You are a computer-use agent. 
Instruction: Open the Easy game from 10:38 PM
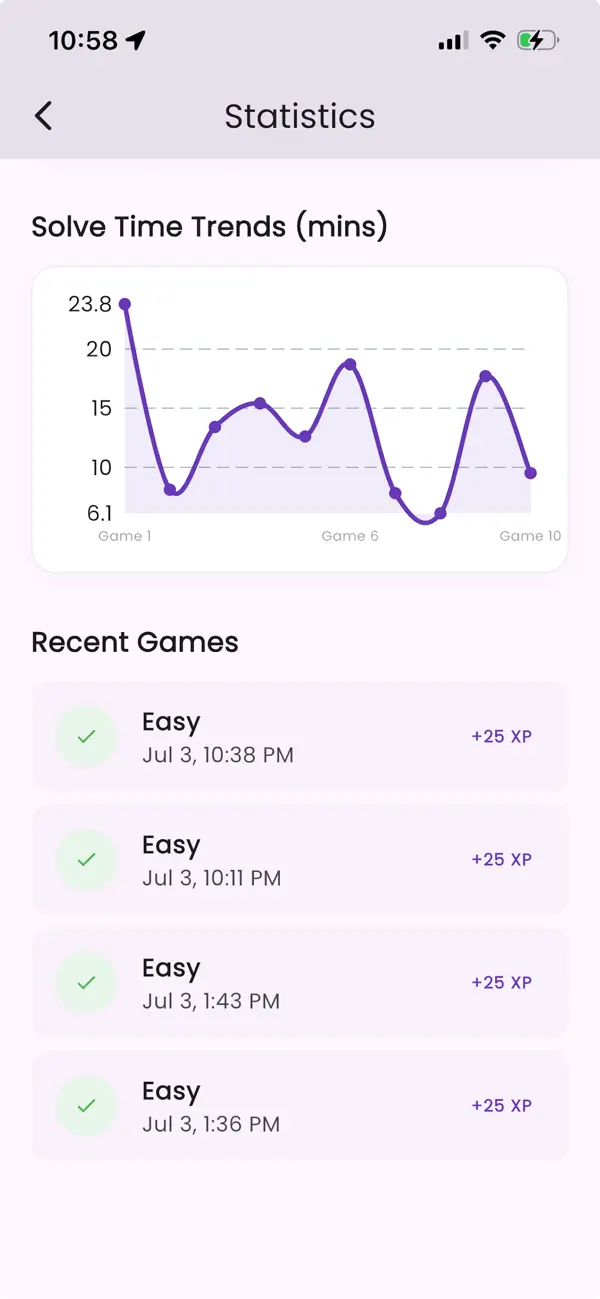pyautogui.click(x=300, y=737)
